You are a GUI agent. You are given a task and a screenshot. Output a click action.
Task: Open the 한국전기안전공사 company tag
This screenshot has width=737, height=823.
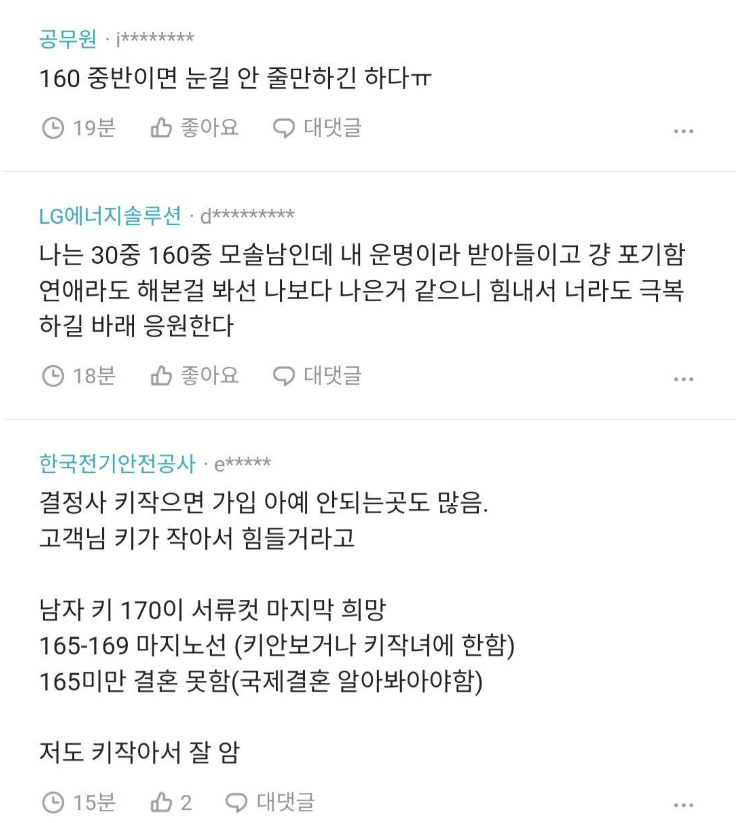coord(117,463)
